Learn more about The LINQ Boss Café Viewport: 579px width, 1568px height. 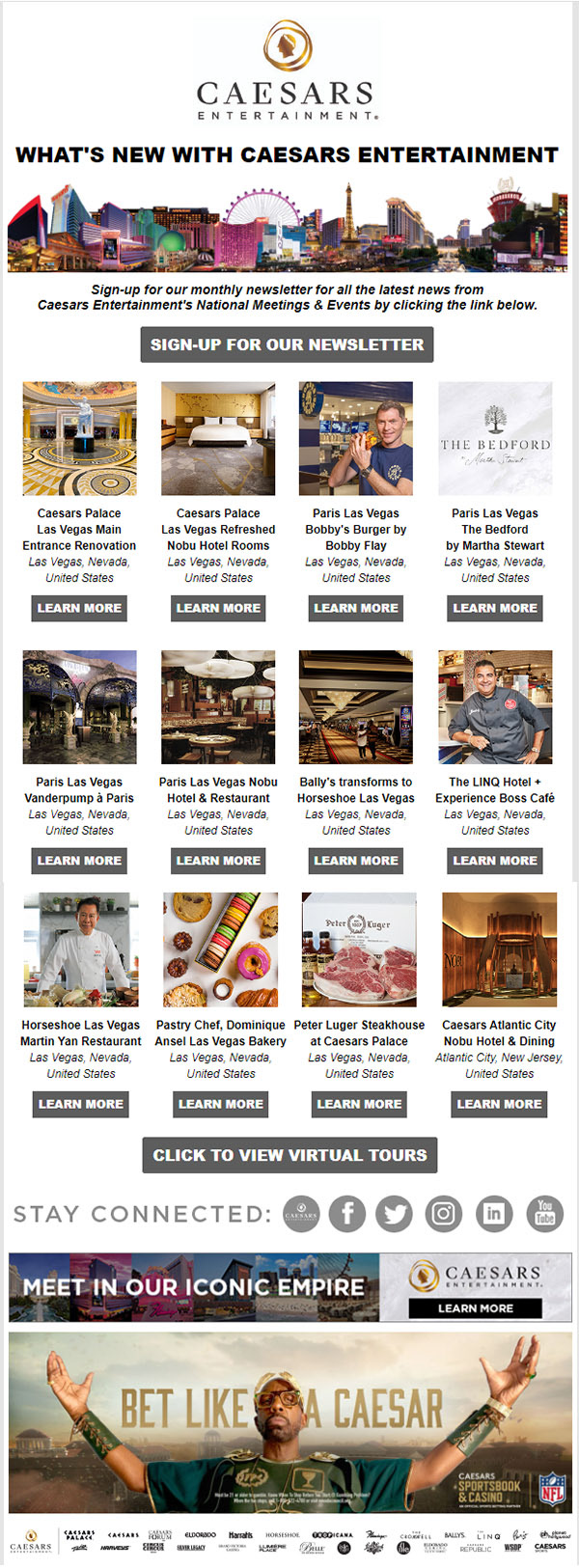pos(495,861)
